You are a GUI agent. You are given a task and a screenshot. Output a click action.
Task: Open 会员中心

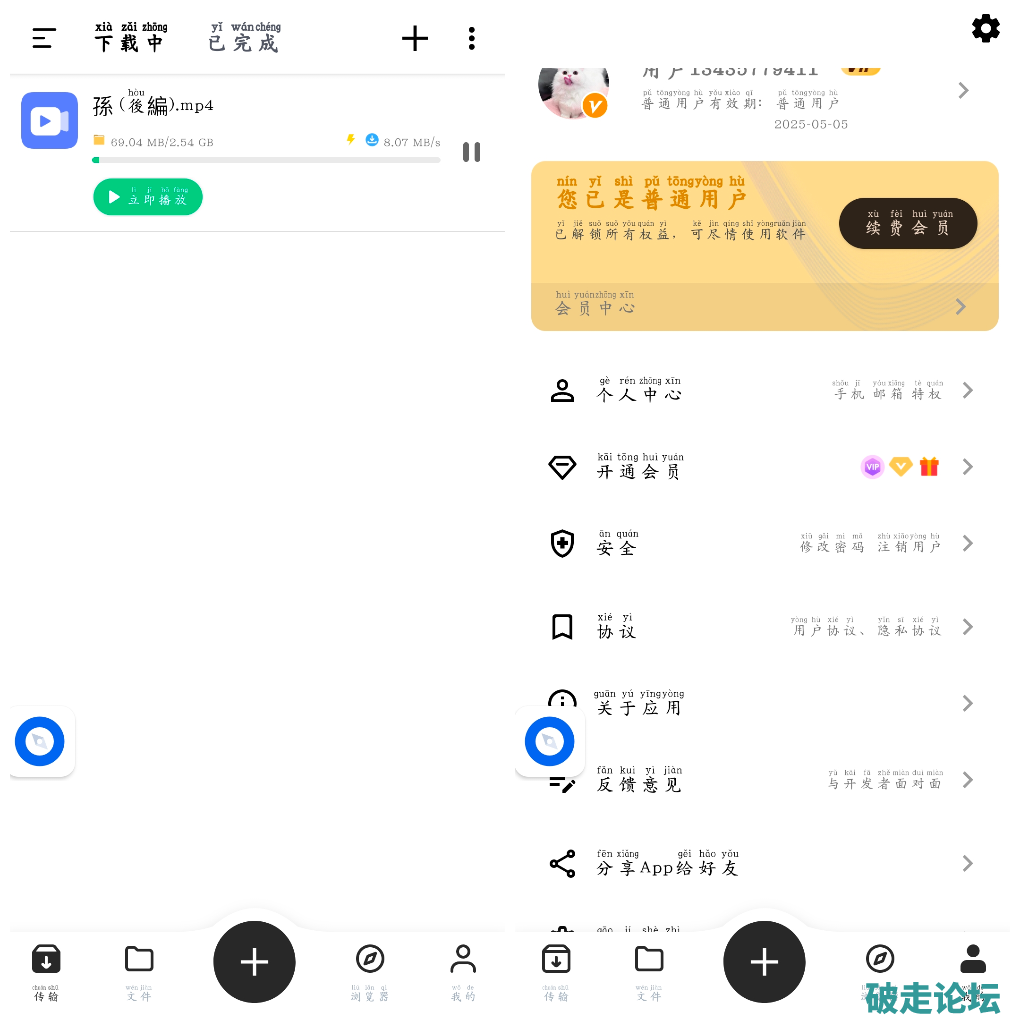tap(764, 307)
